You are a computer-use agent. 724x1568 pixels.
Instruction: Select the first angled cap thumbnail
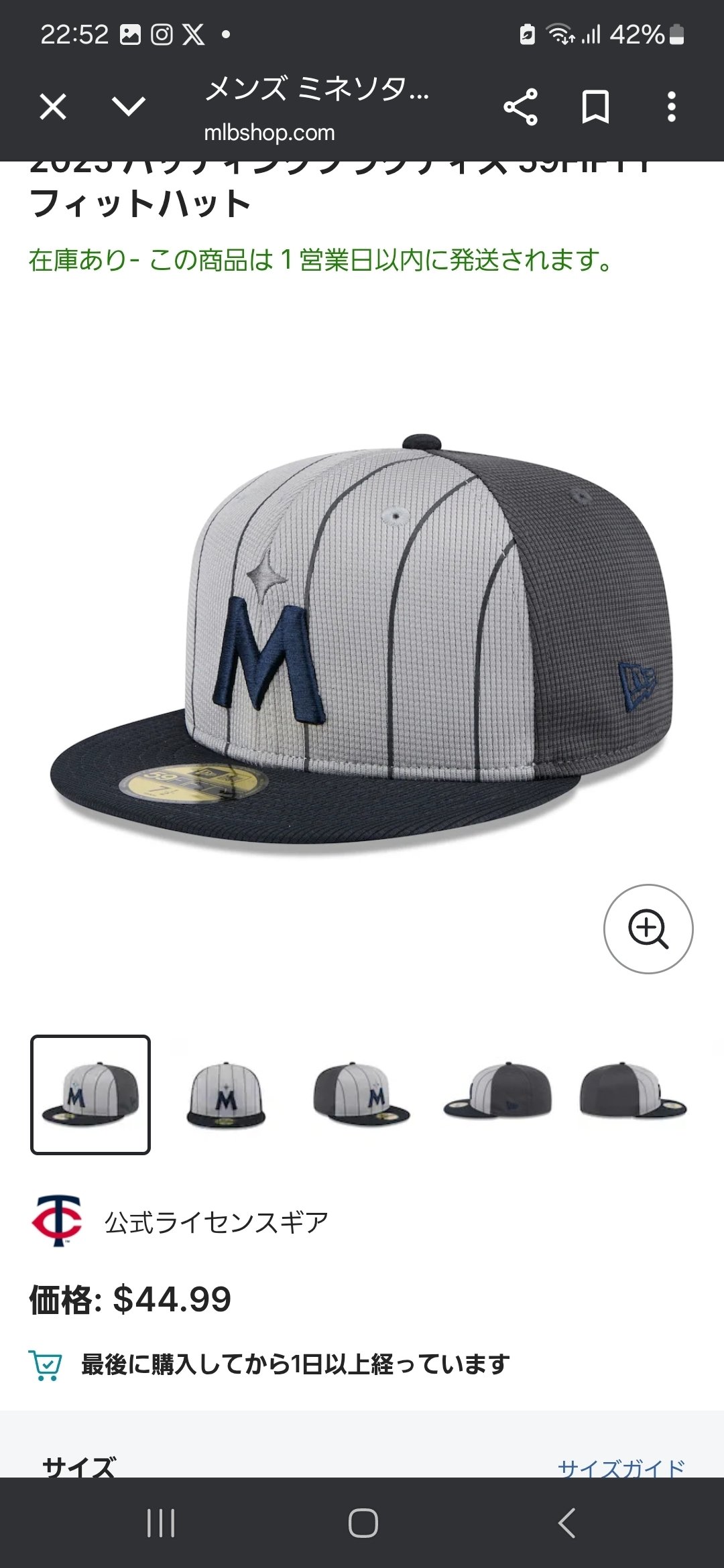click(90, 1094)
